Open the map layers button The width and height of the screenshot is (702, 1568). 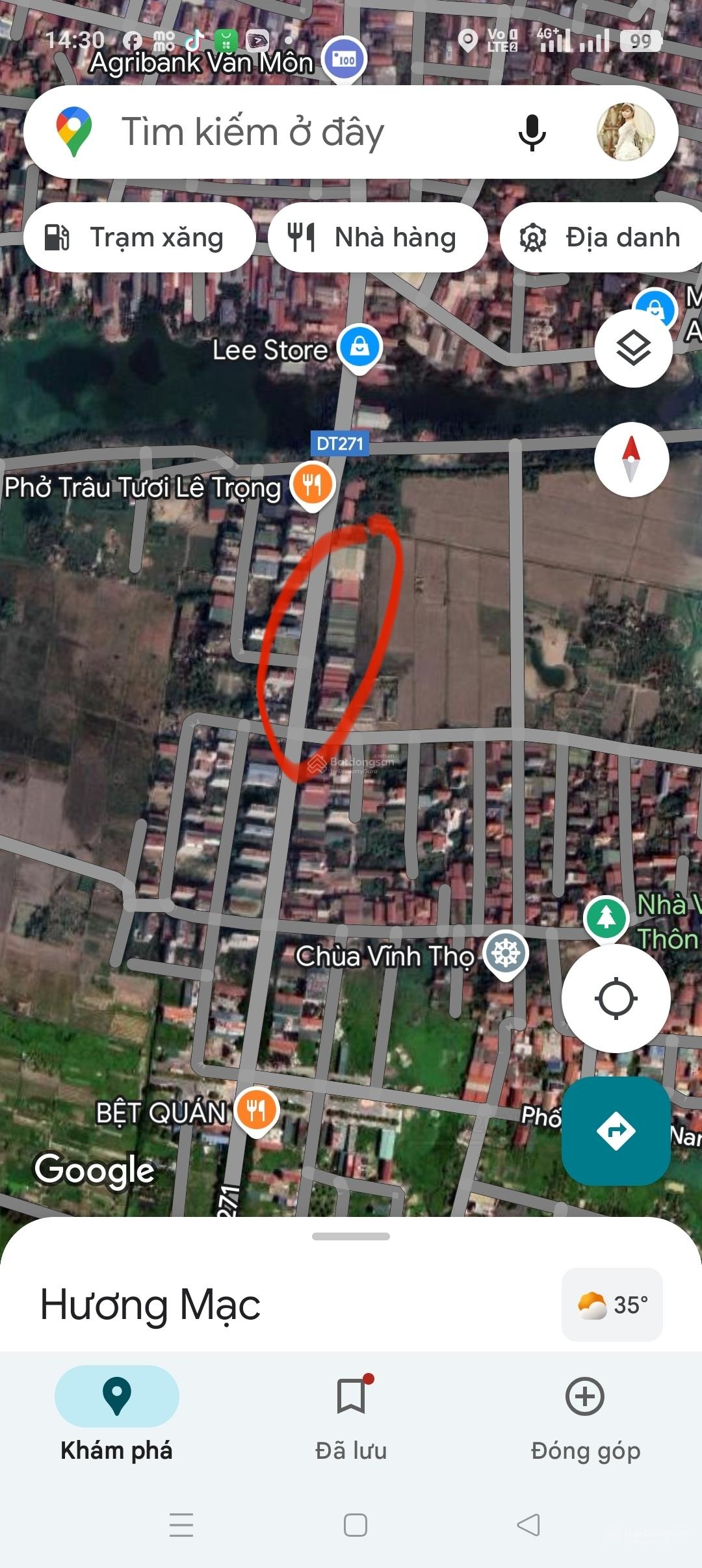tap(633, 348)
